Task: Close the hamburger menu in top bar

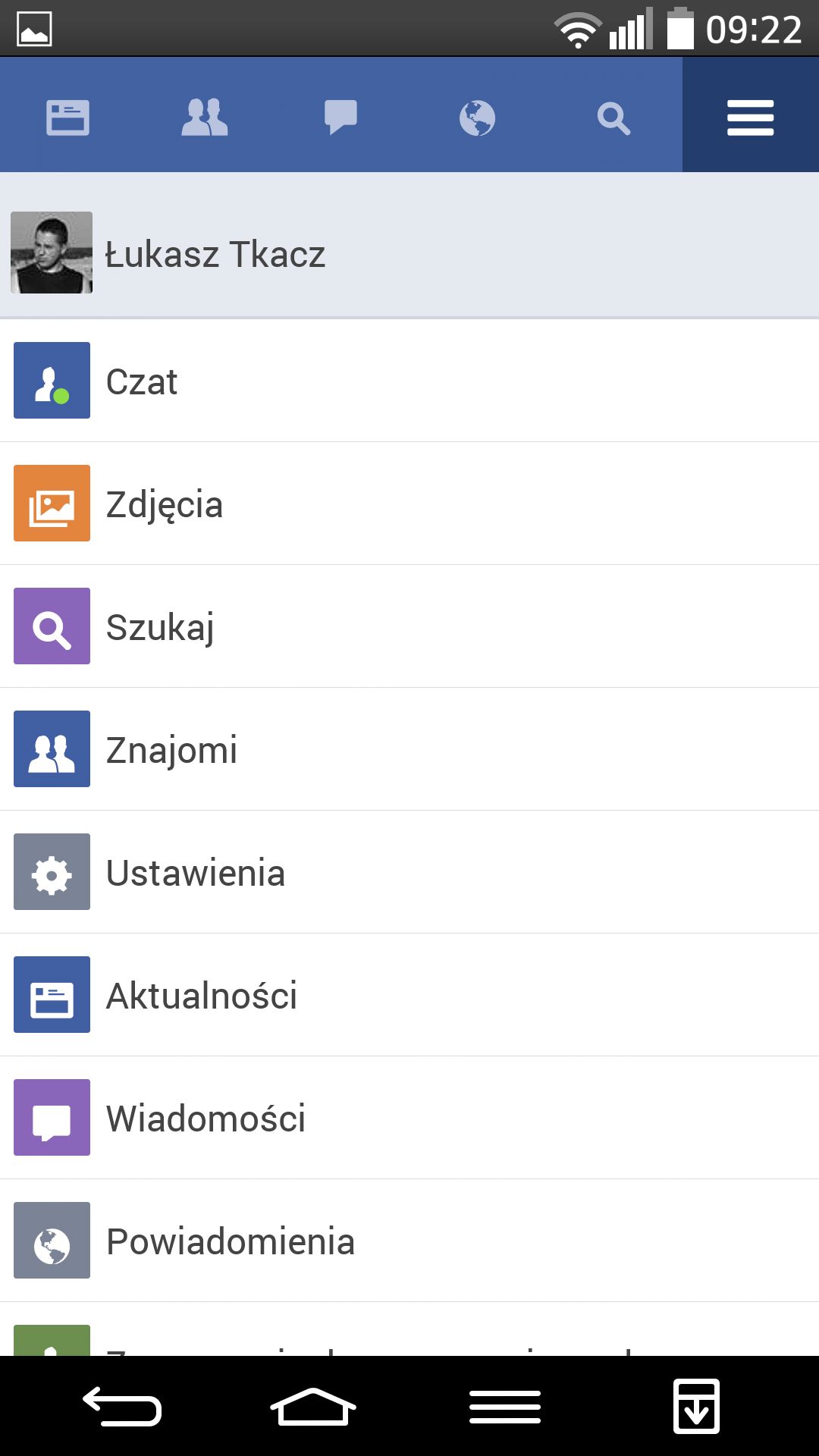Action: (750, 115)
